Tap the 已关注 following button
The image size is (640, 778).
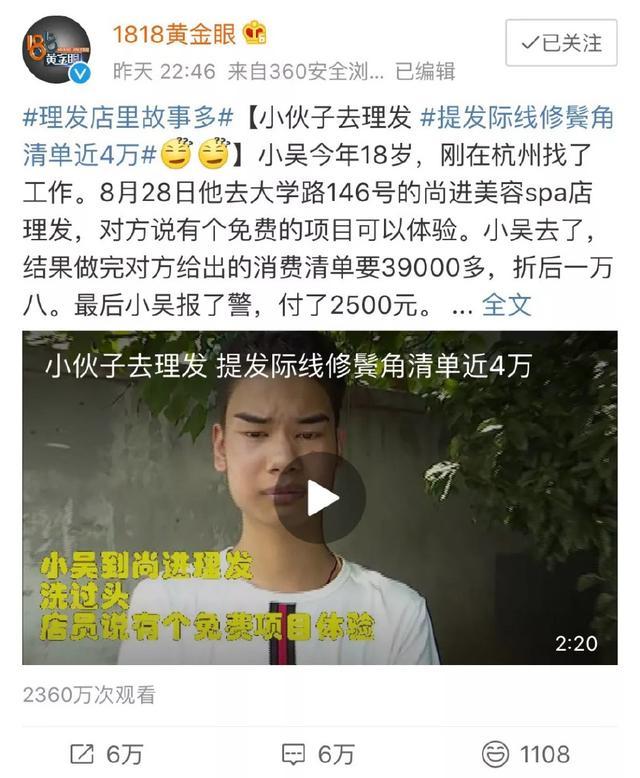(563, 44)
